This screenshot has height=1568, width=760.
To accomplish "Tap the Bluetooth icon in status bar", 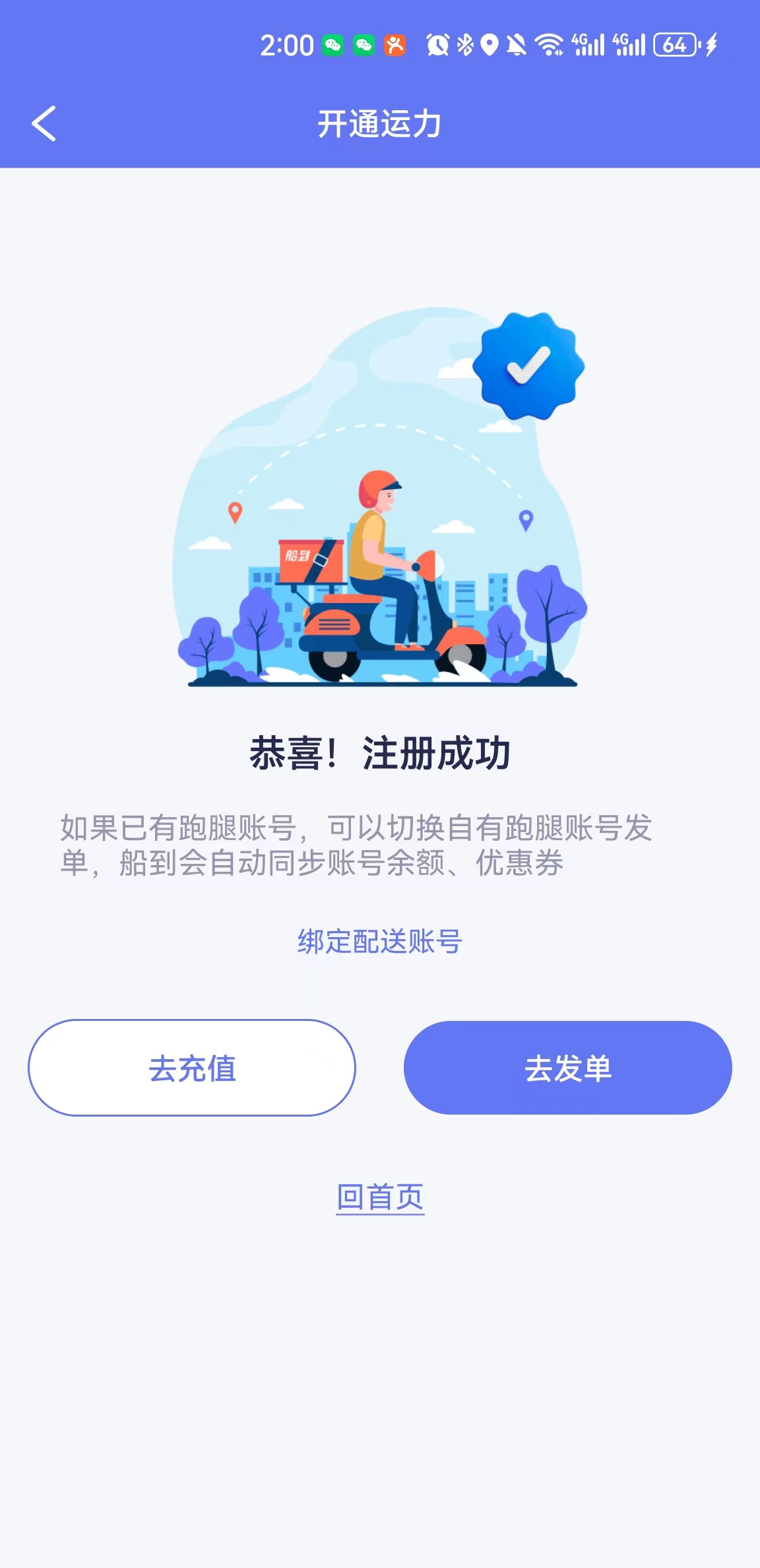I will (x=464, y=44).
